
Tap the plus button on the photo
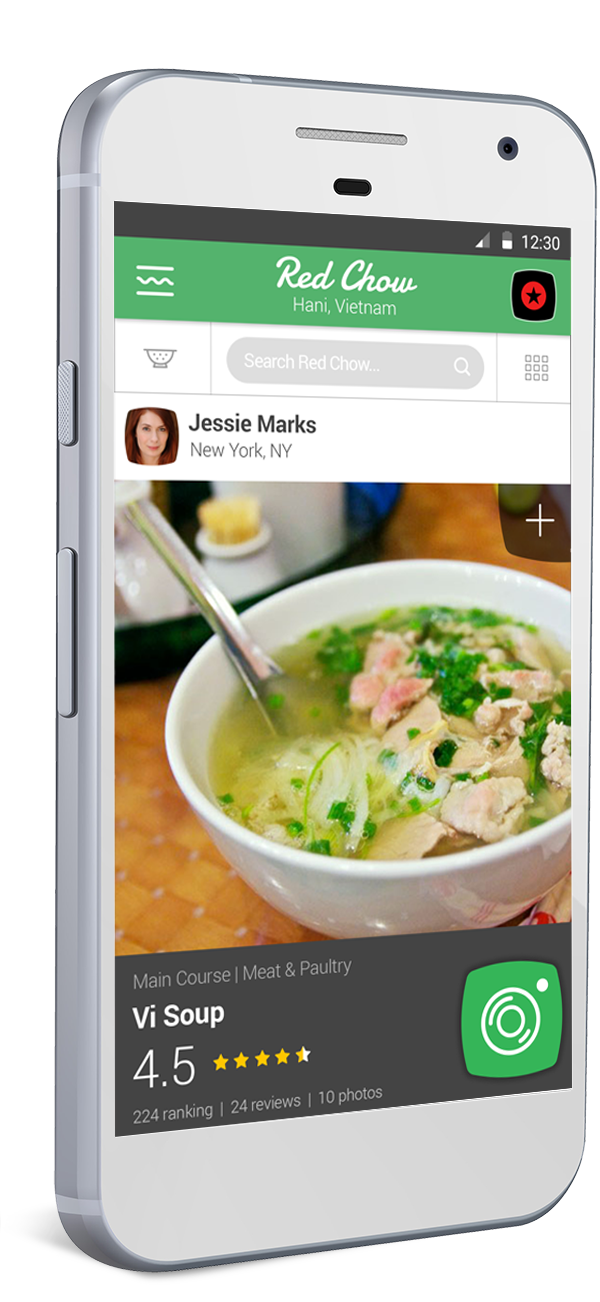coord(539,522)
